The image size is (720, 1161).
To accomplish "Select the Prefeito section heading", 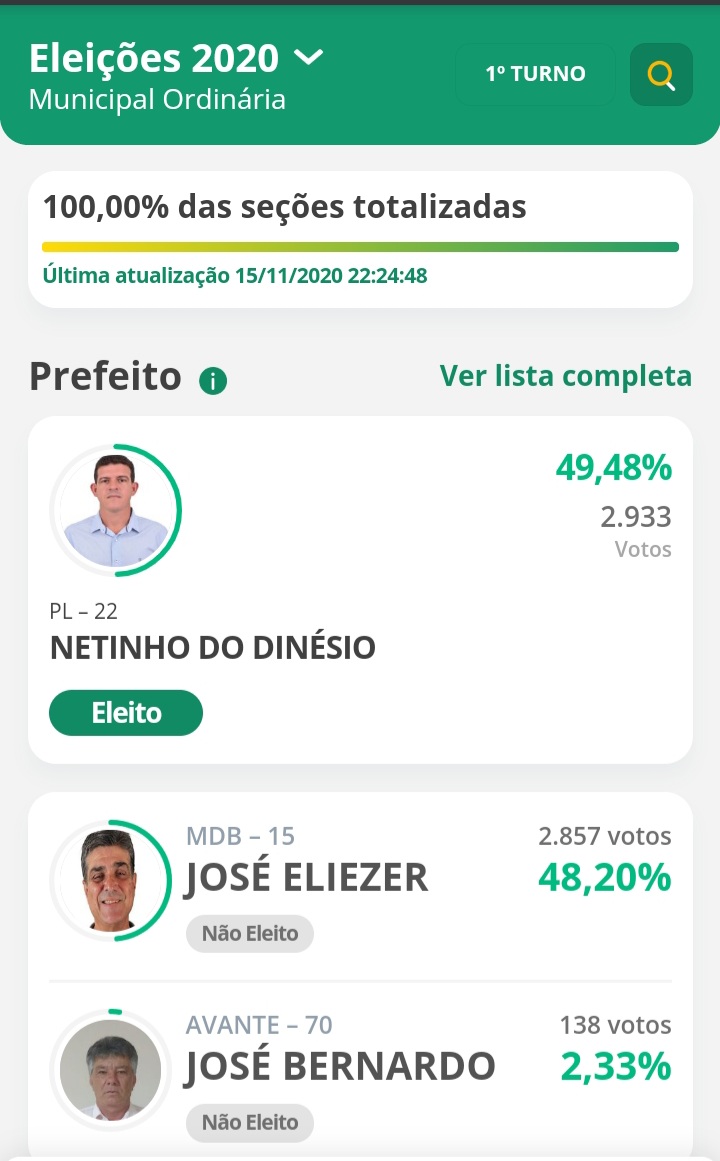I will pyautogui.click(x=103, y=378).
